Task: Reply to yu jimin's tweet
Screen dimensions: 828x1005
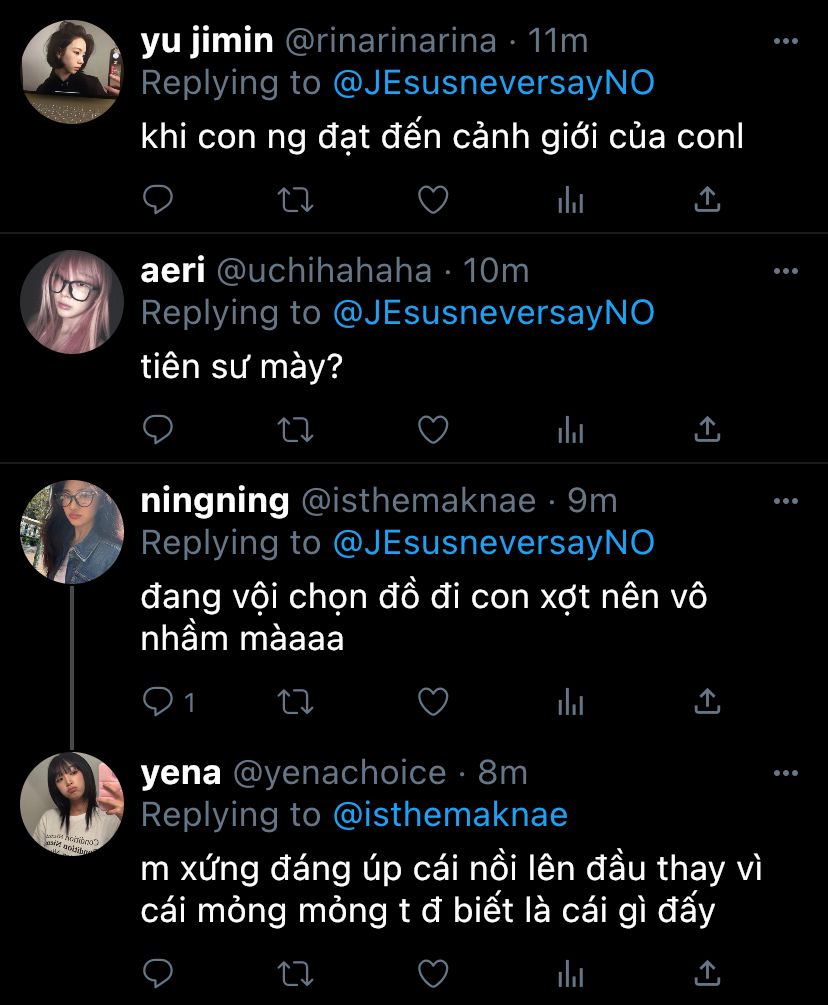Action: 158,201
